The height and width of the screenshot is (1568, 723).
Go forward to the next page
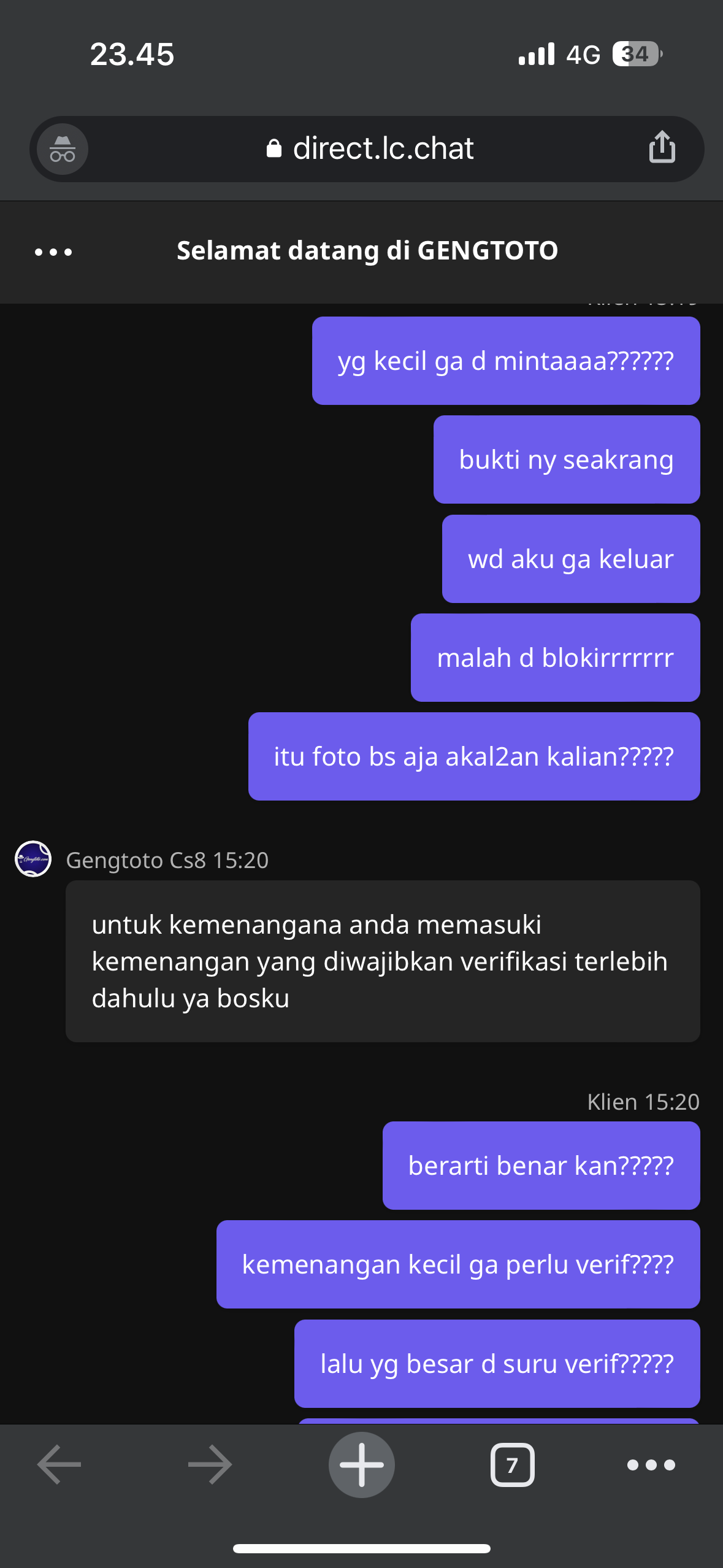pos(210,1464)
